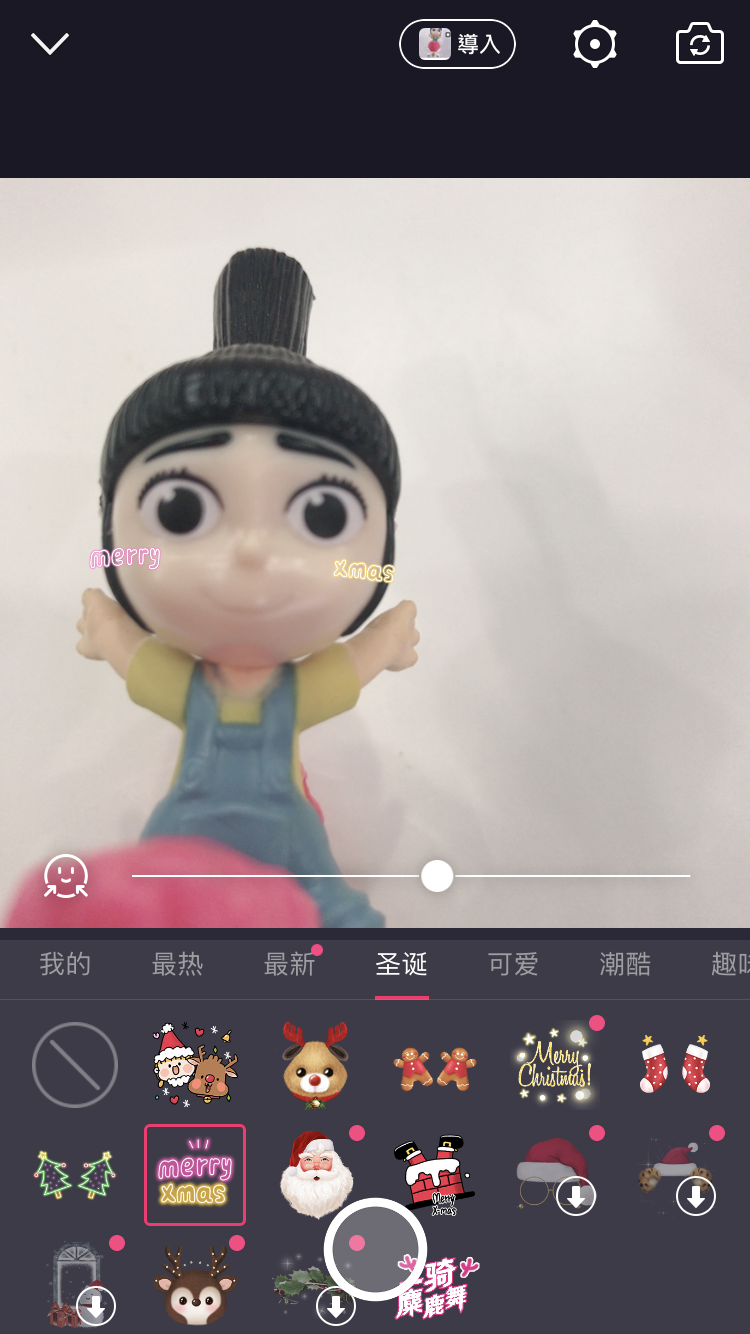The height and width of the screenshot is (1334, 750).
Task: Apply the reindeer face sticker
Action: click(x=315, y=1065)
